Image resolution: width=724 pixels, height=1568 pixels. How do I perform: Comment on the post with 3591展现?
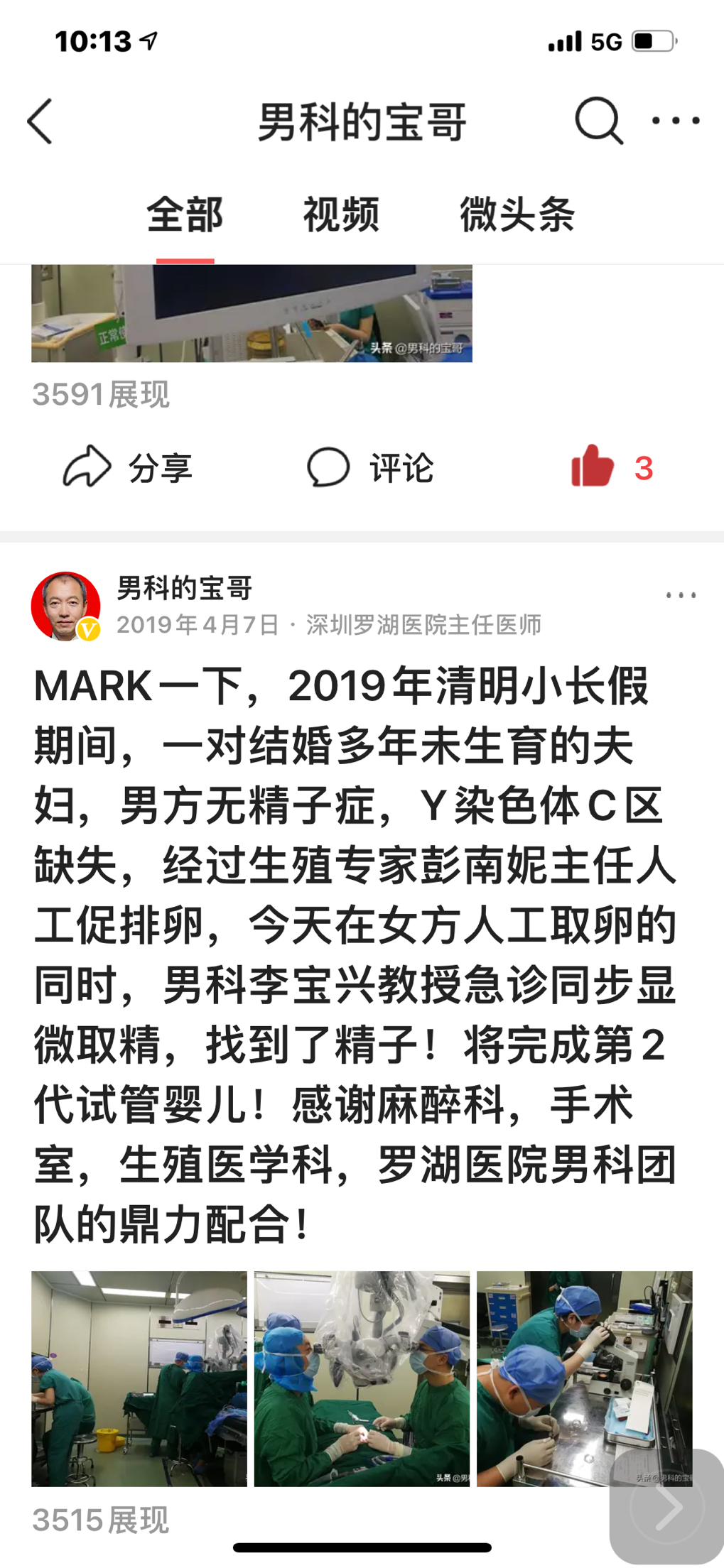(370, 468)
